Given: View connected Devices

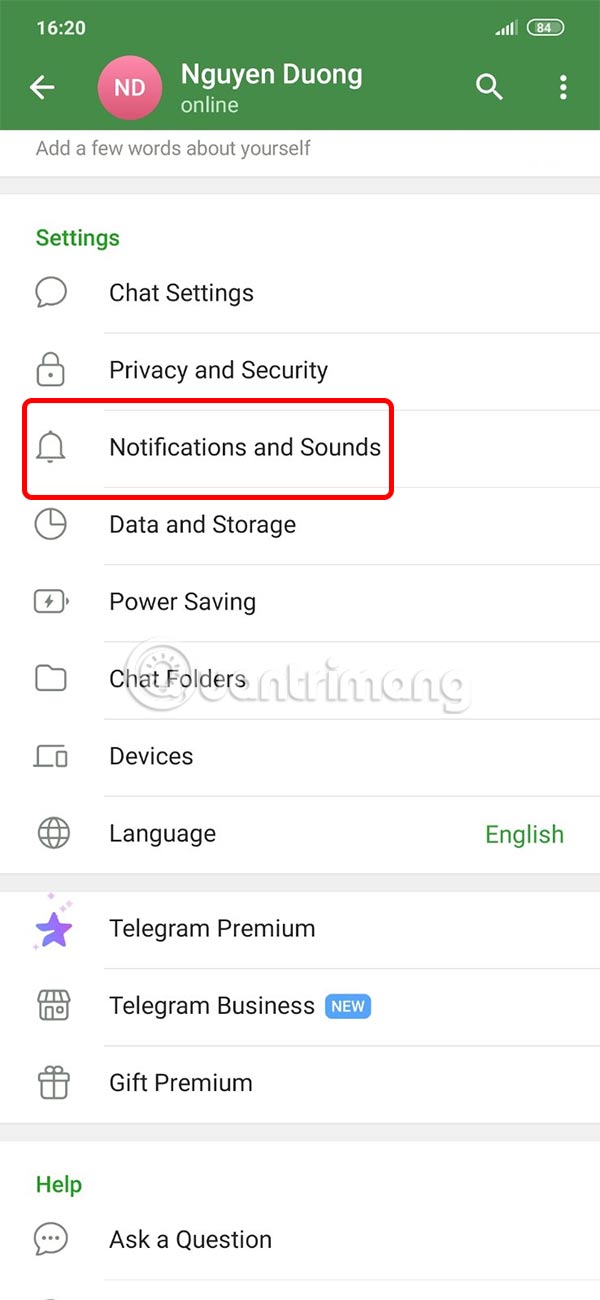Looking at the screenshot, I should (151, 756).
